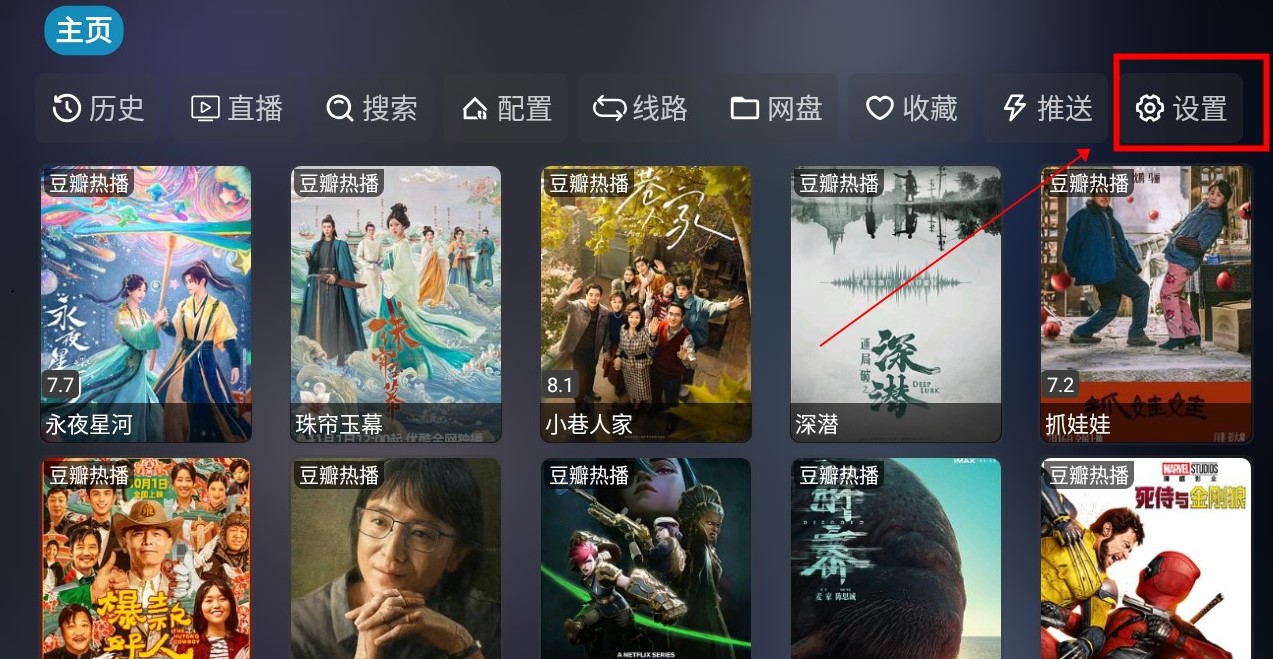Viewport: 1273px width, 659px height.
Task: Open 设置 settings
Action: click(x=1182, y=108)
